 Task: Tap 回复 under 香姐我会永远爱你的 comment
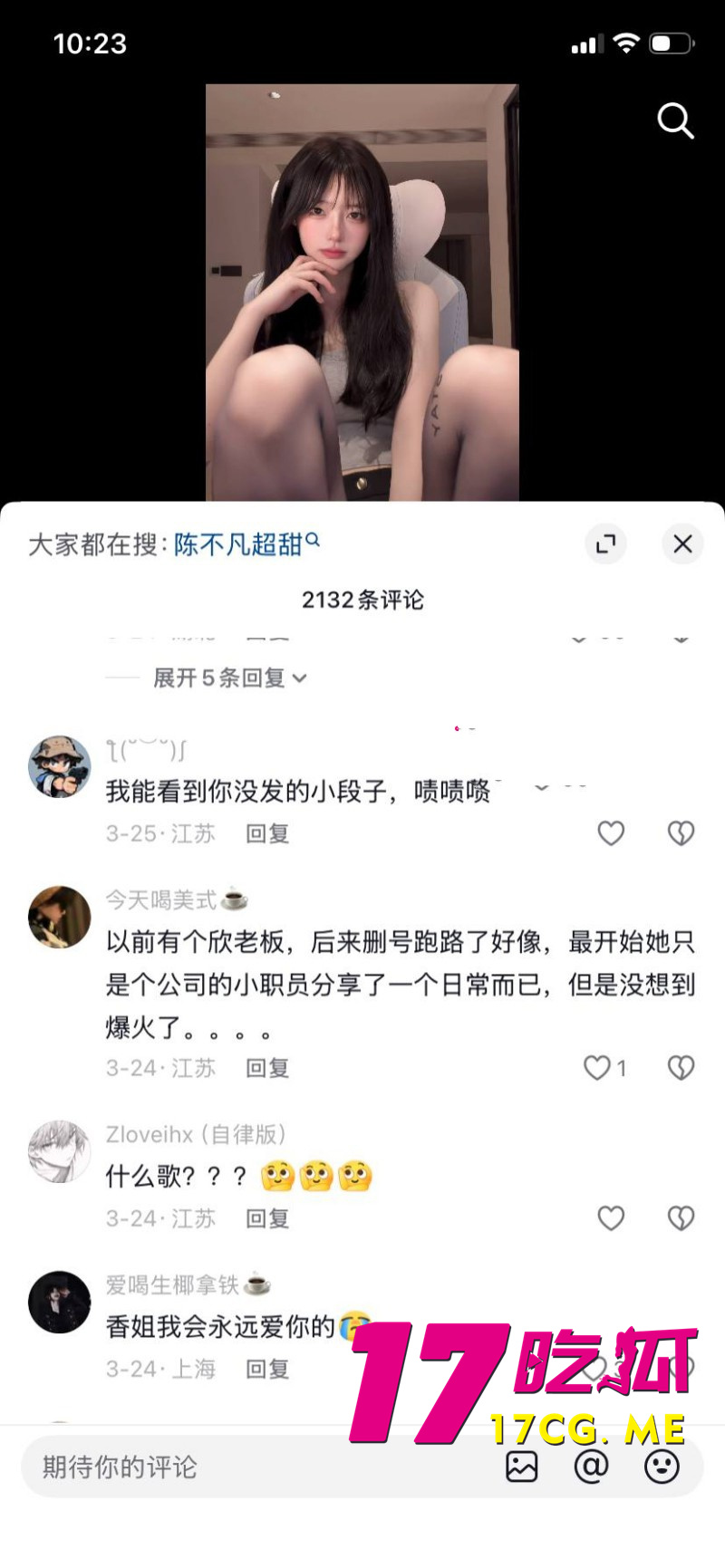(266, 1370)
